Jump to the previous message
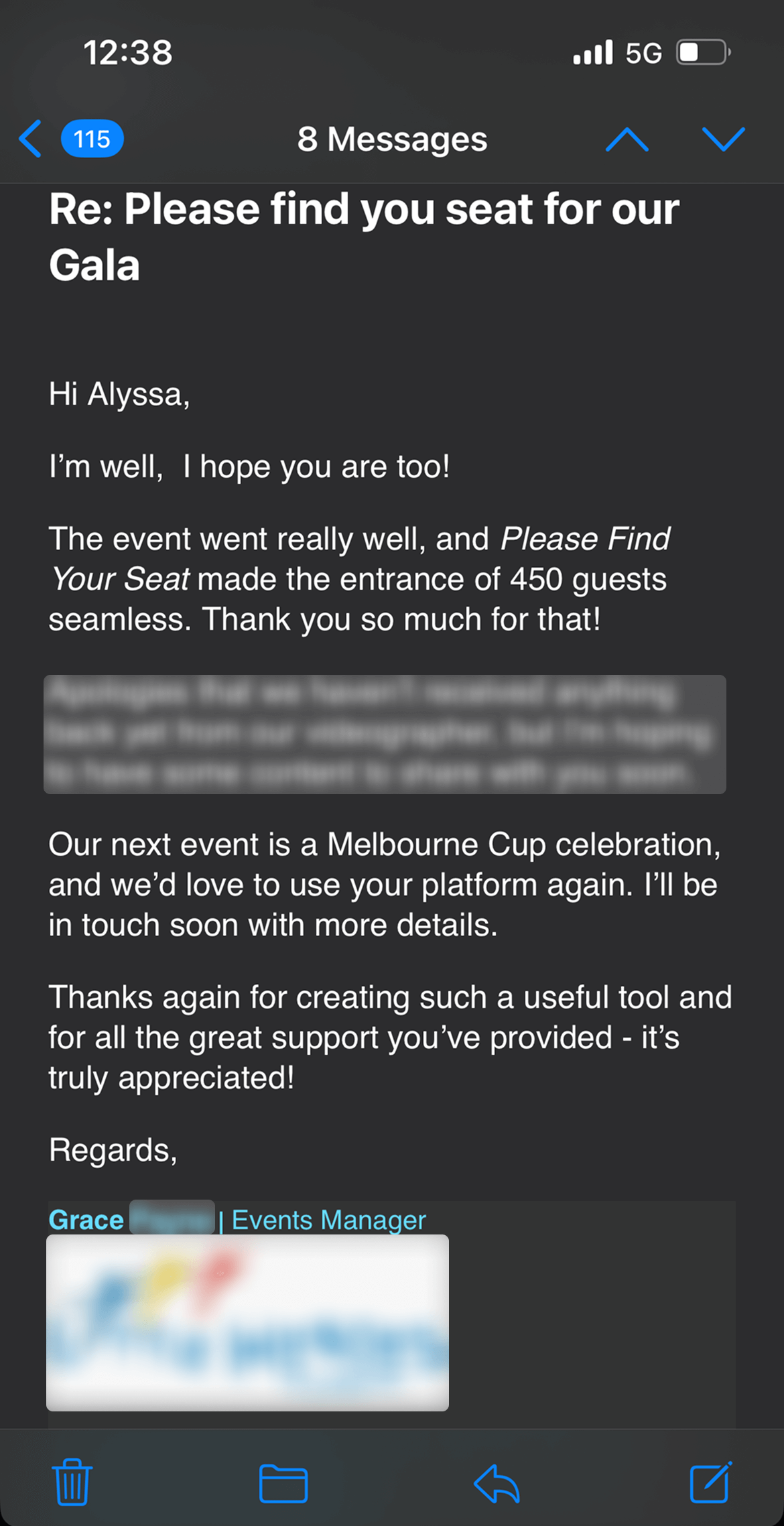 [627, 139]
